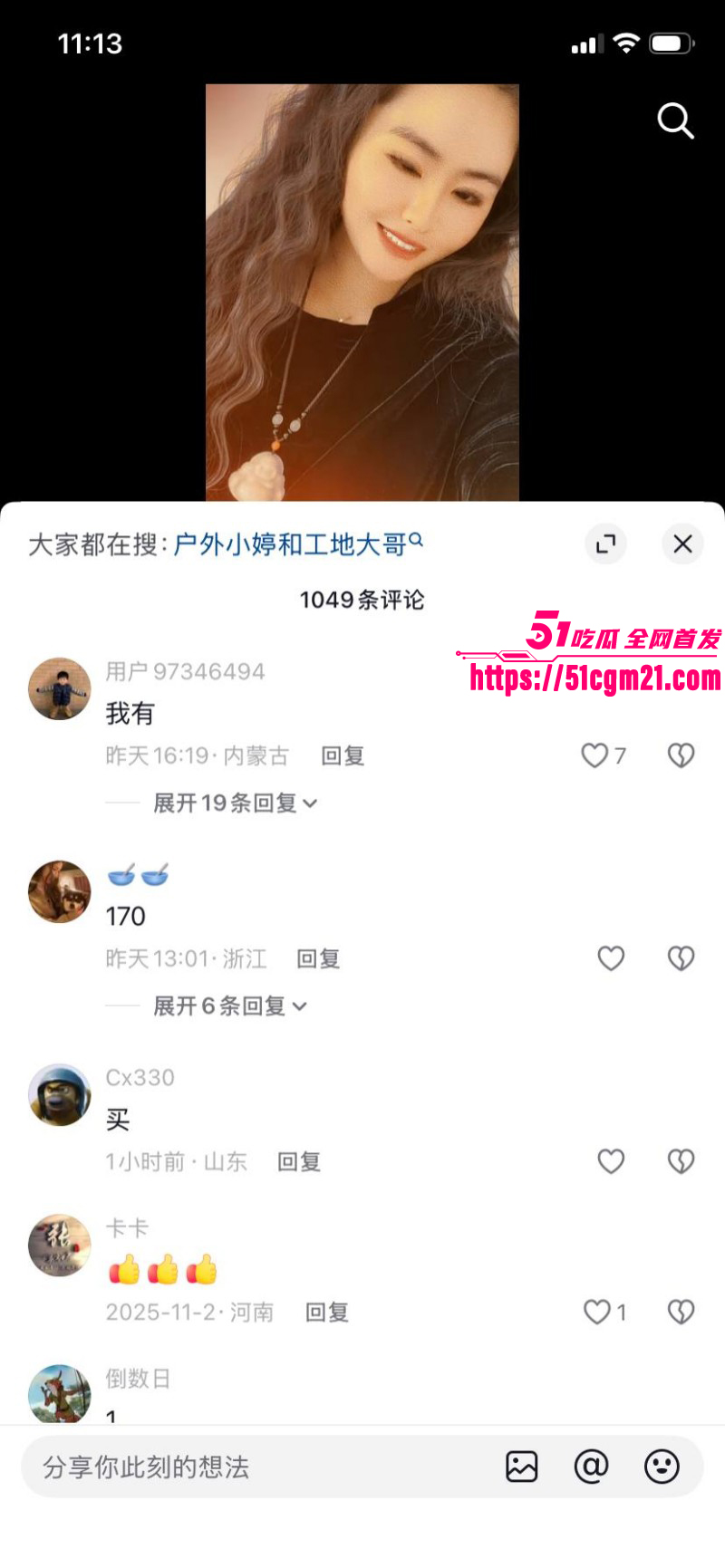Open the image picker icon in comment bar

pyautogui.click(x=522, y=1467)
